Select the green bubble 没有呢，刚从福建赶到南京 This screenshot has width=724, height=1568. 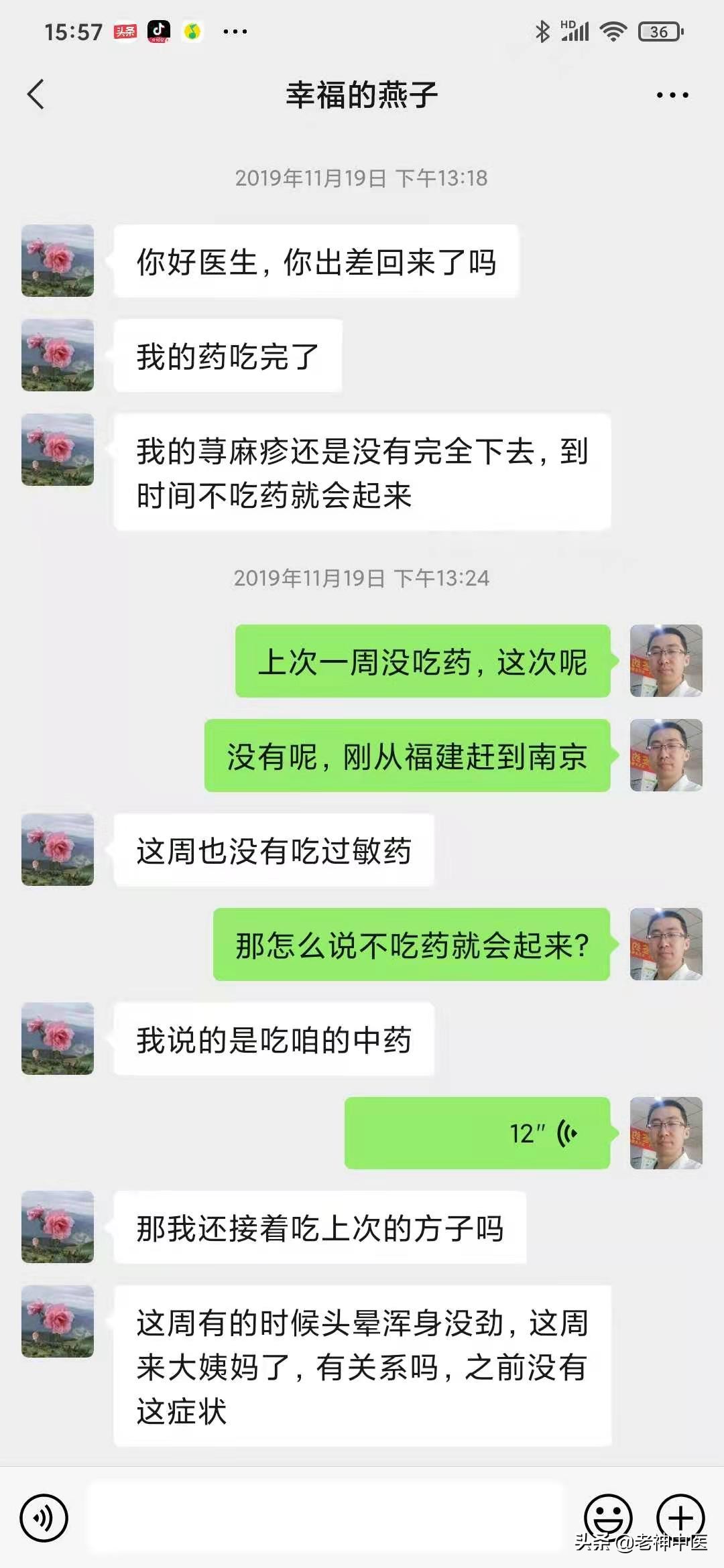tap(409, 756)
